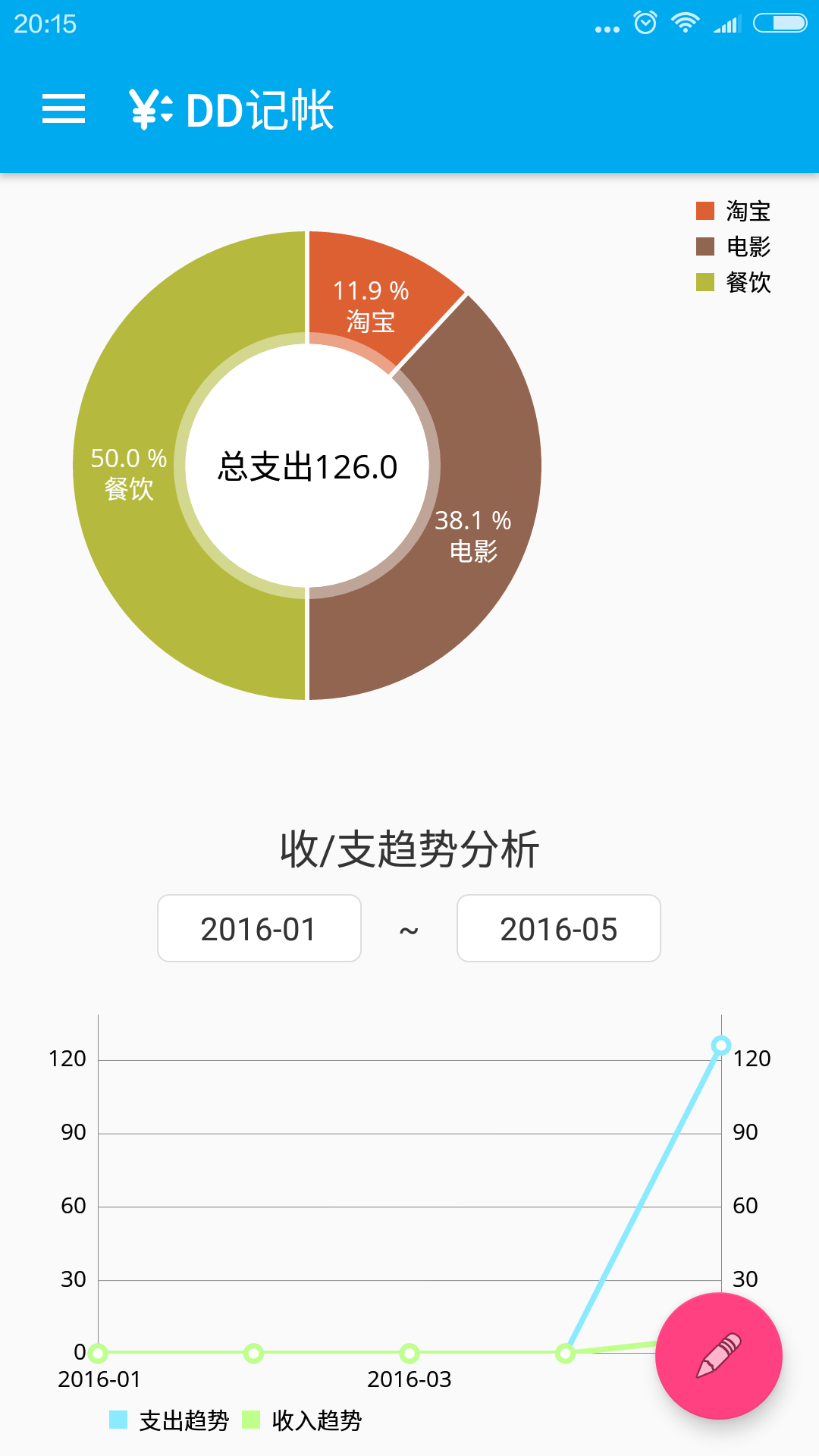The width and height of the screenshot is (819, 1456).
Task: Tap the pink pencil button to add a record
Action: pos(718,1355)
